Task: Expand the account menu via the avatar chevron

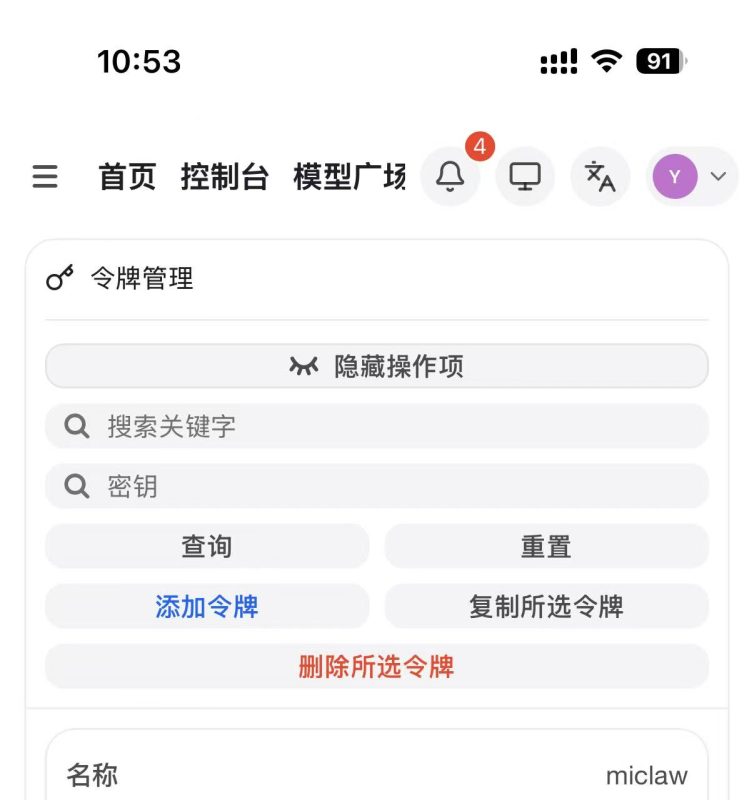Action: (717, 177)
